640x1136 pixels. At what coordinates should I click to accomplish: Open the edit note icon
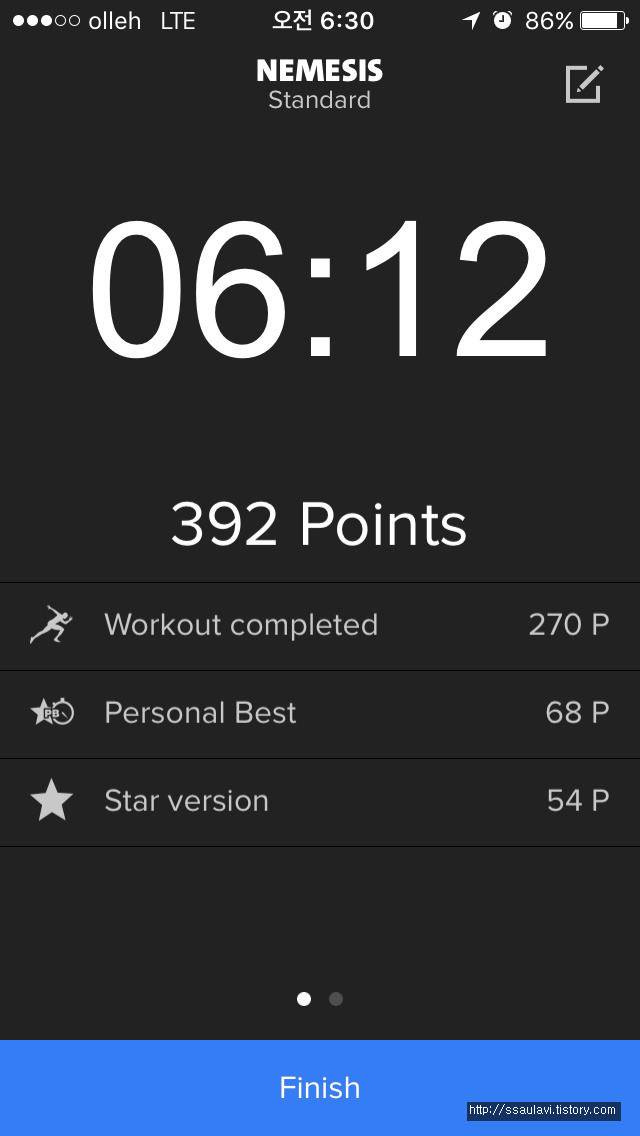(584, 85)
